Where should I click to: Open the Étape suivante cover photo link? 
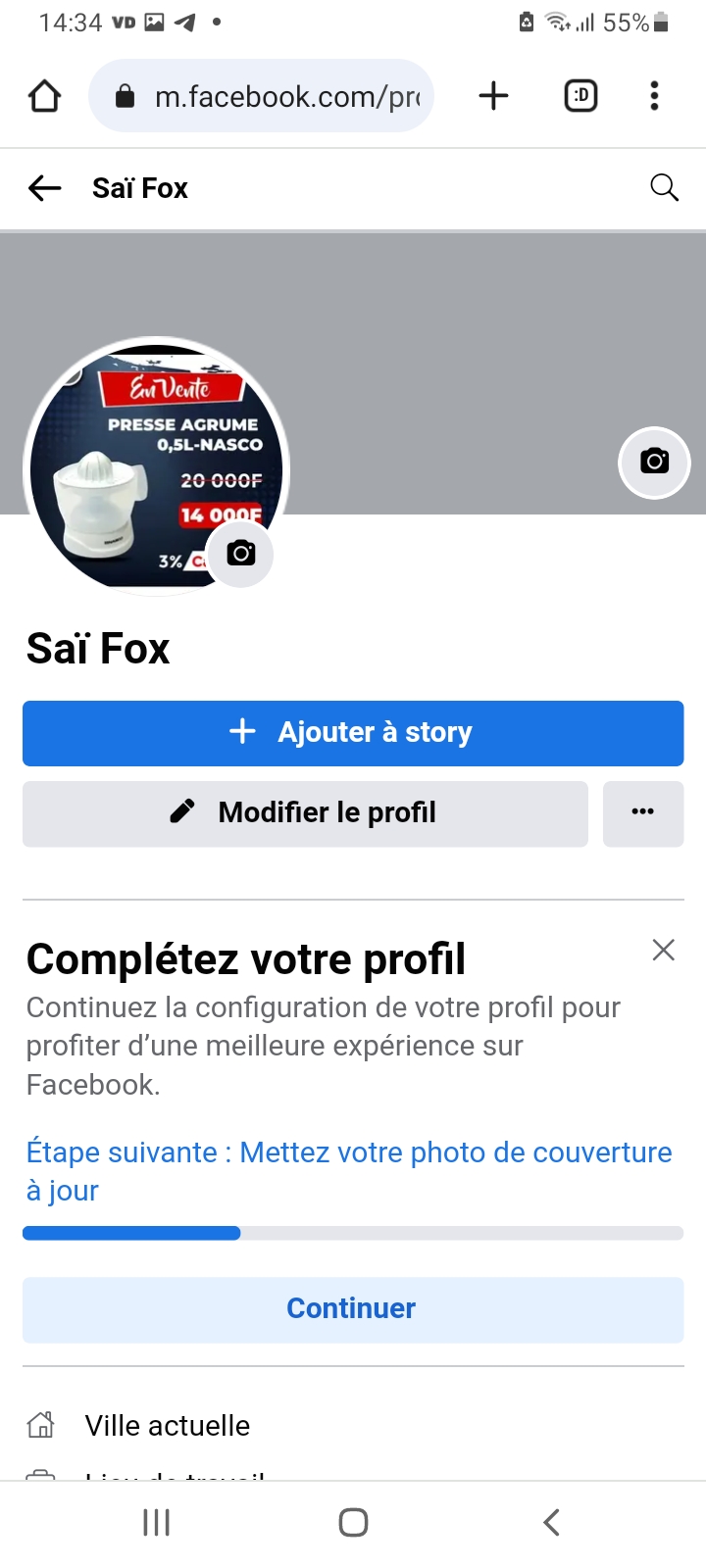[x=349, y=1171]
